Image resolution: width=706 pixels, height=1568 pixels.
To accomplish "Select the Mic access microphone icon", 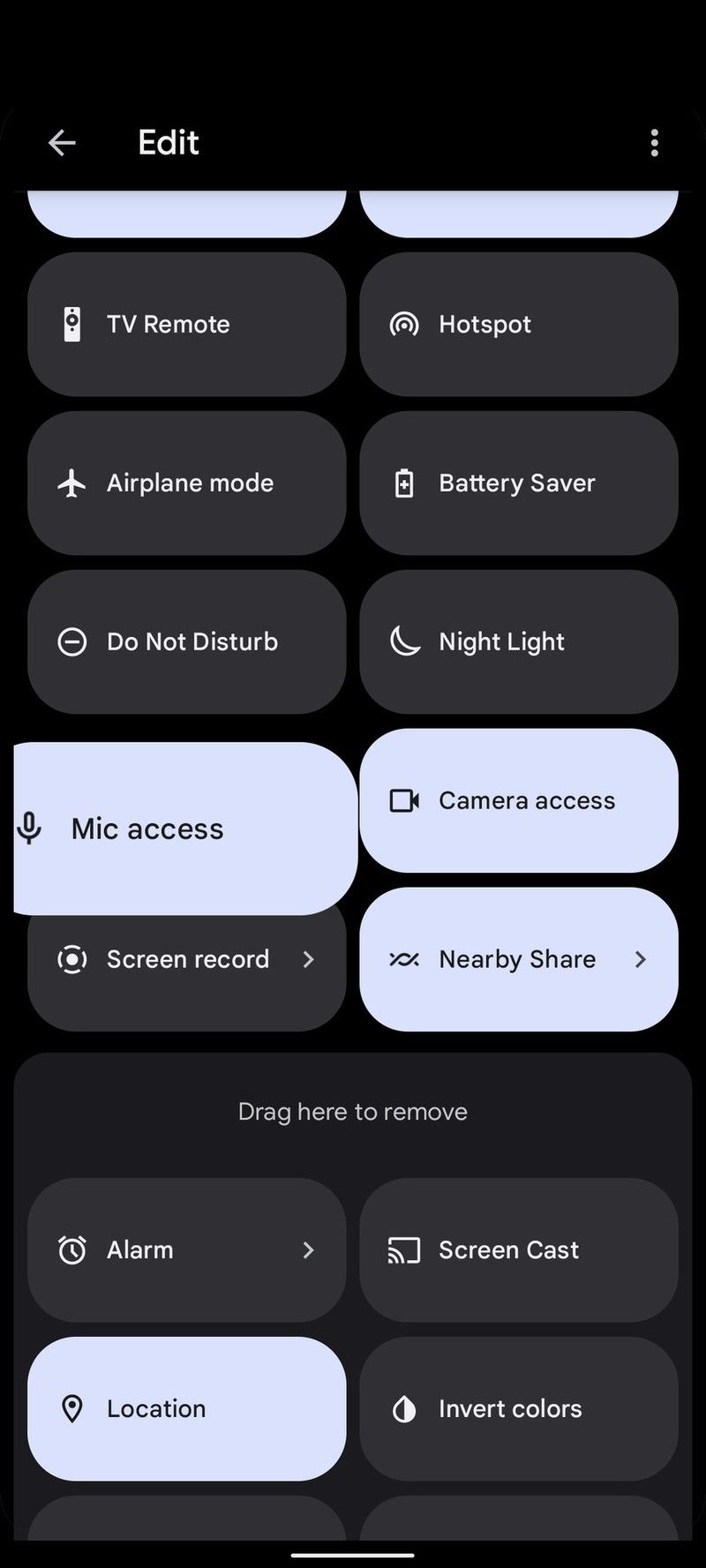I will [x=30, y=828].
